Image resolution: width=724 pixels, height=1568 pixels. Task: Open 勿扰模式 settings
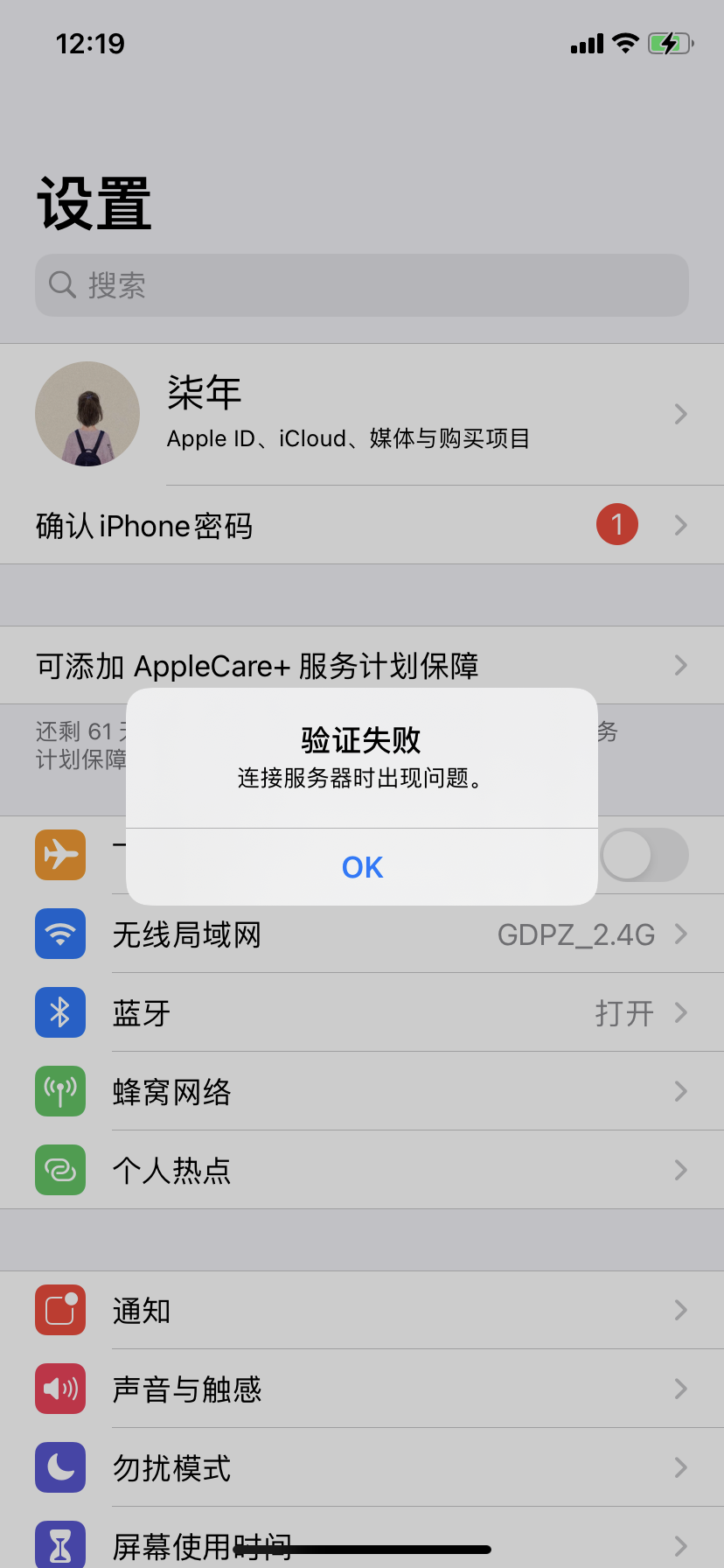[x=362, y=1468]
